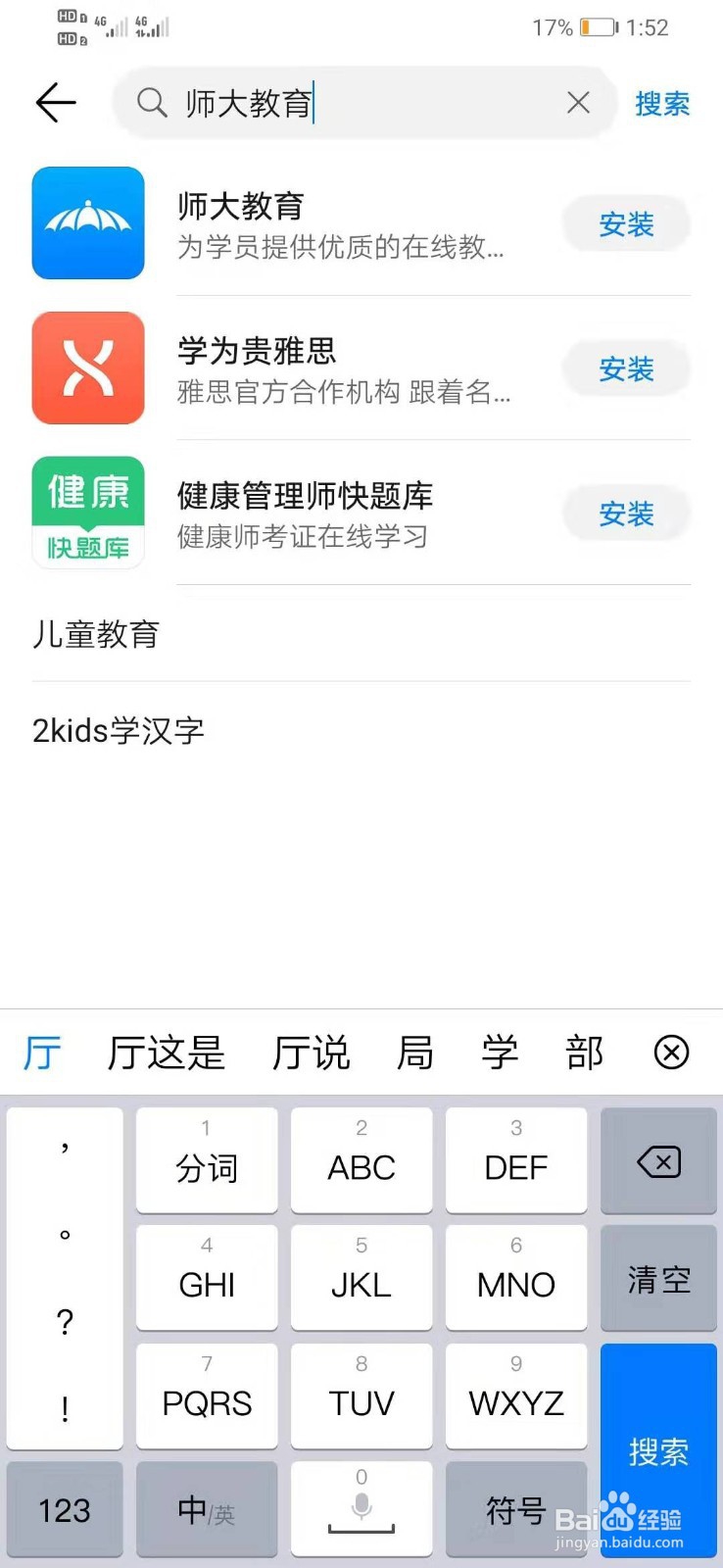The image size is (723, 1568).
Task: Tap the magnifier icon in the search bar
Action: pos(150,102)
